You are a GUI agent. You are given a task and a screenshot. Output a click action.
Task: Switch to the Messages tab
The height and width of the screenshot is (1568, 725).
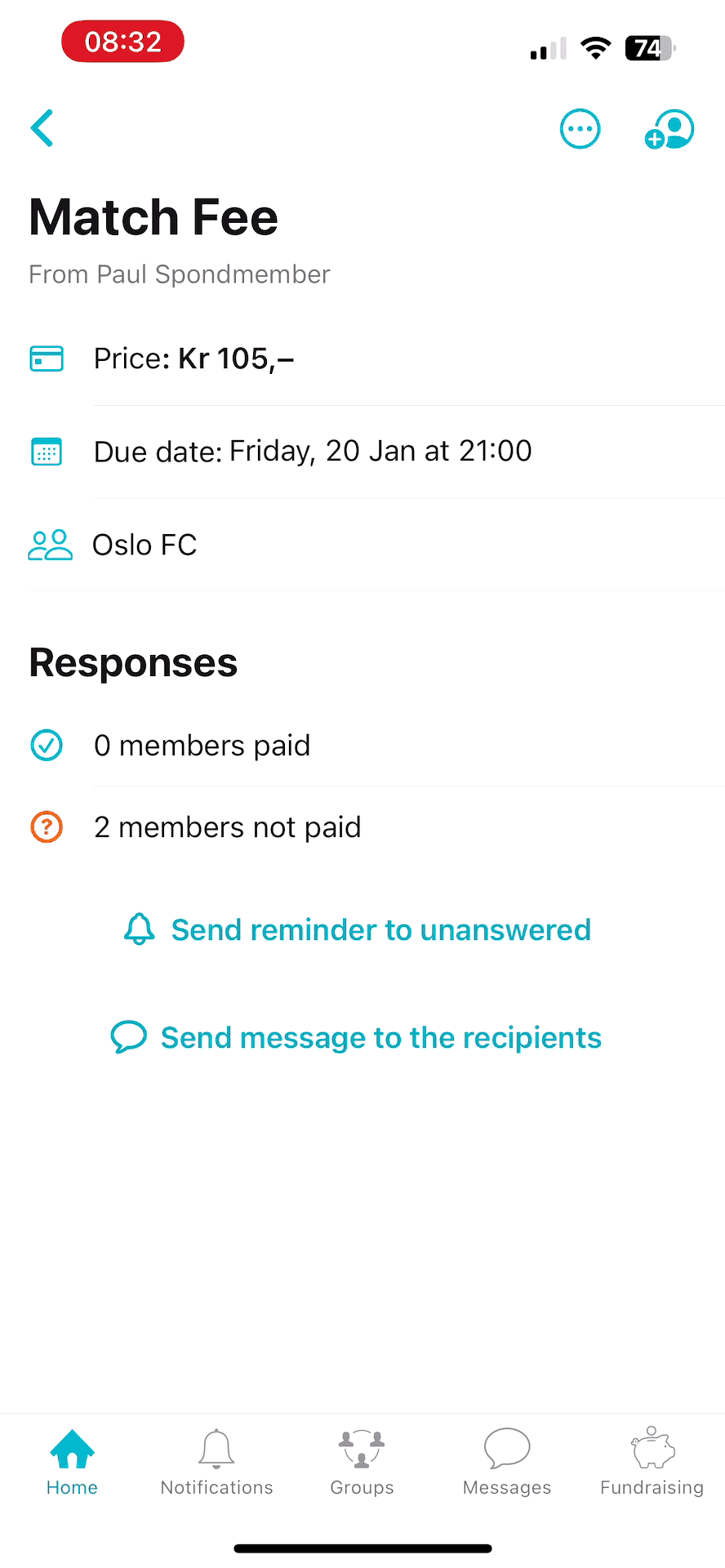tap(507, 1462)
